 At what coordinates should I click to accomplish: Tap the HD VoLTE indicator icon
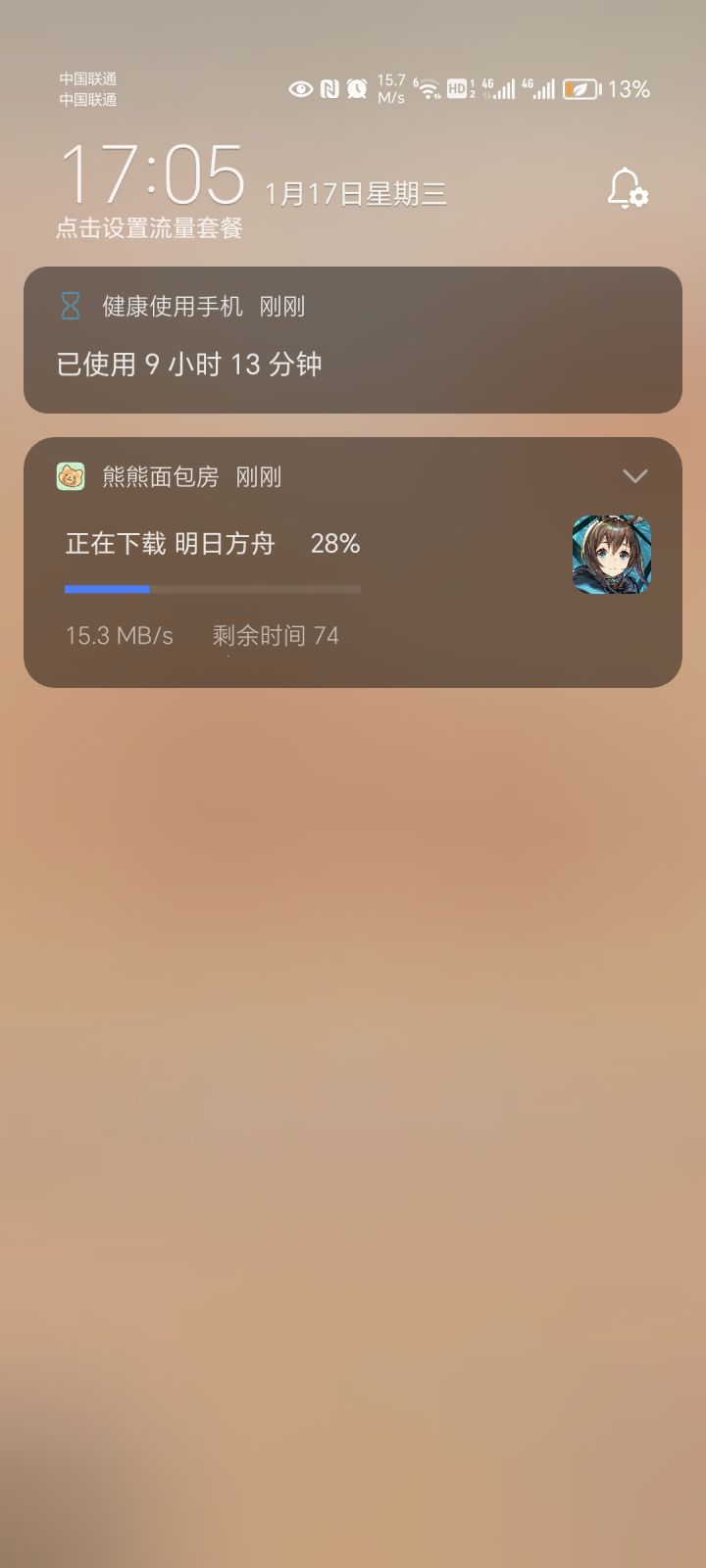pyautogui.click(x=455, y=88)
